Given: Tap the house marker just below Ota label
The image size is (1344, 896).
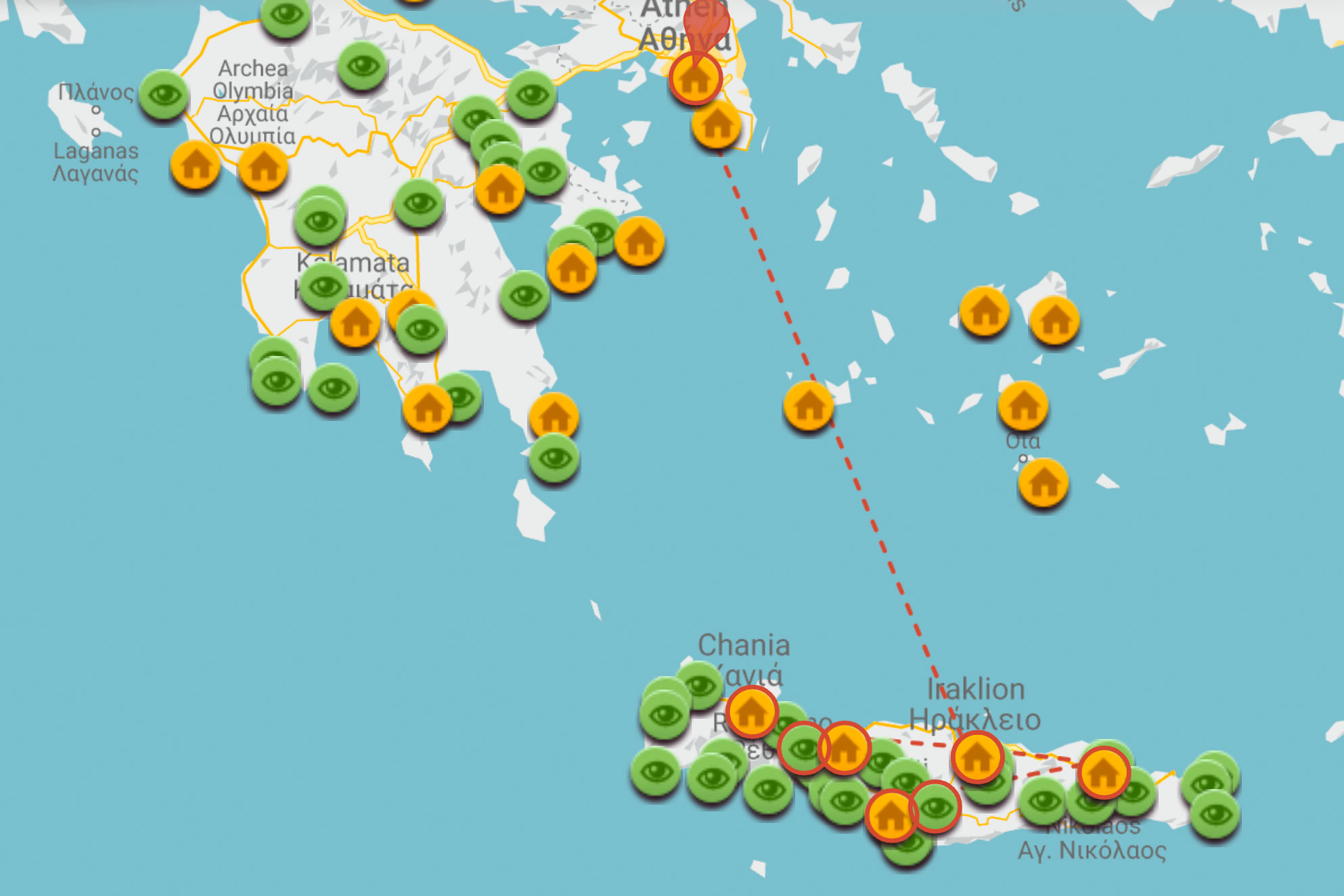Looking at the screenshot, I should (x=1043, y=482).
